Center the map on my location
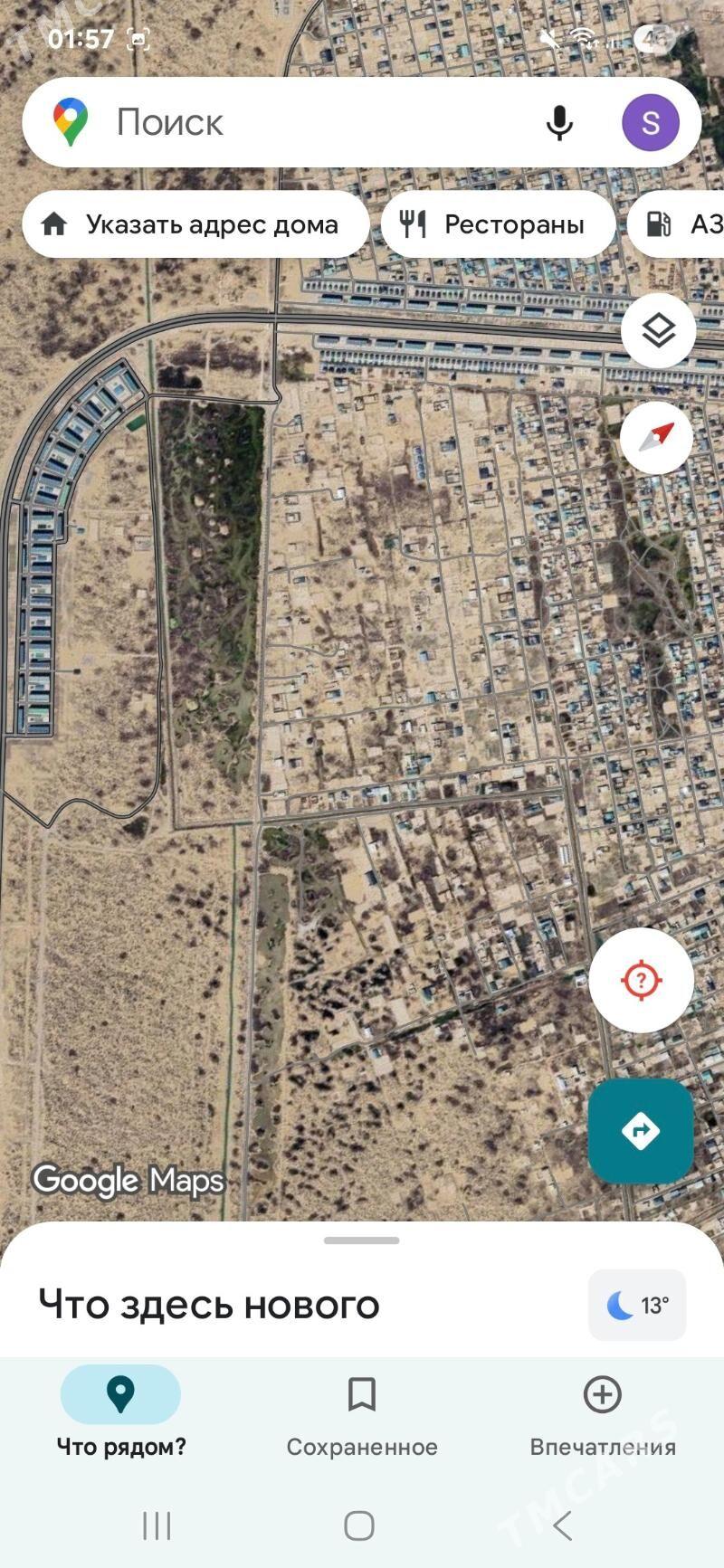724x1568 pixels. coord(641,980)
